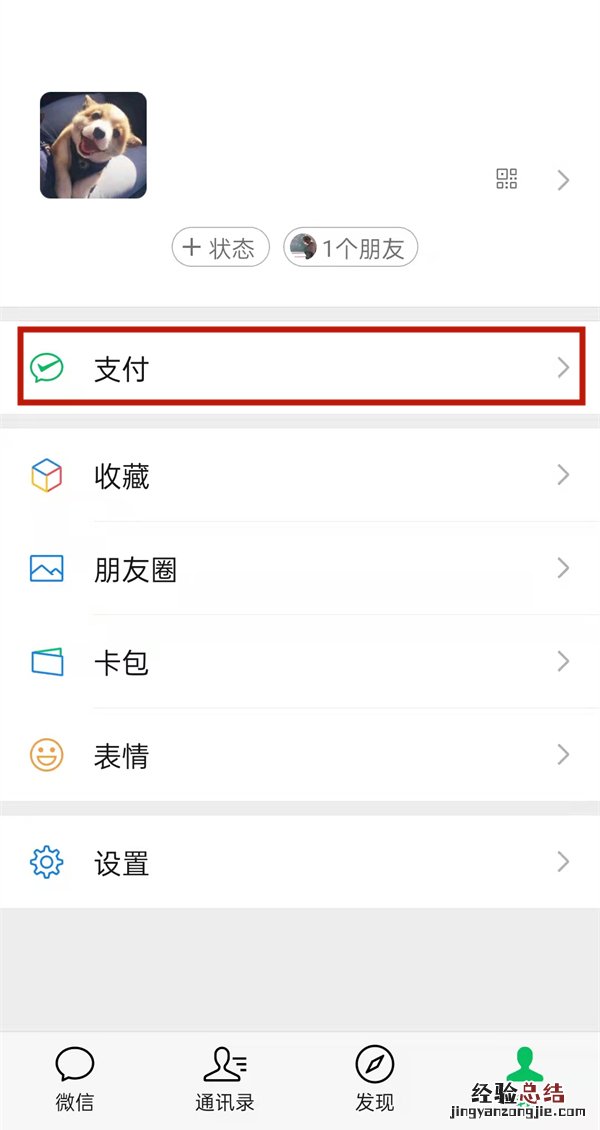View the 1个朋友 status chip

(350, 248)
